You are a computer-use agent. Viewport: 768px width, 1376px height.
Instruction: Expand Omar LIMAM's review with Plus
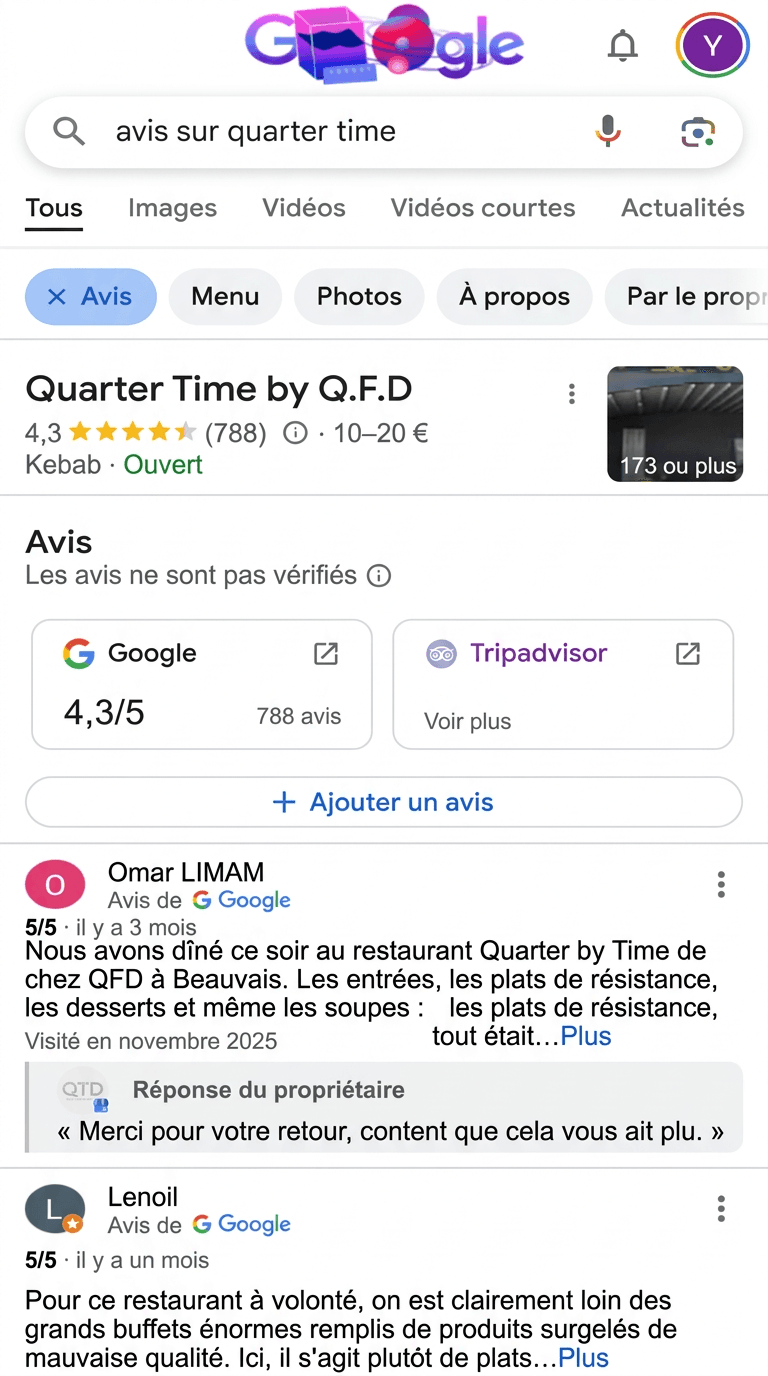[586, 1036]
